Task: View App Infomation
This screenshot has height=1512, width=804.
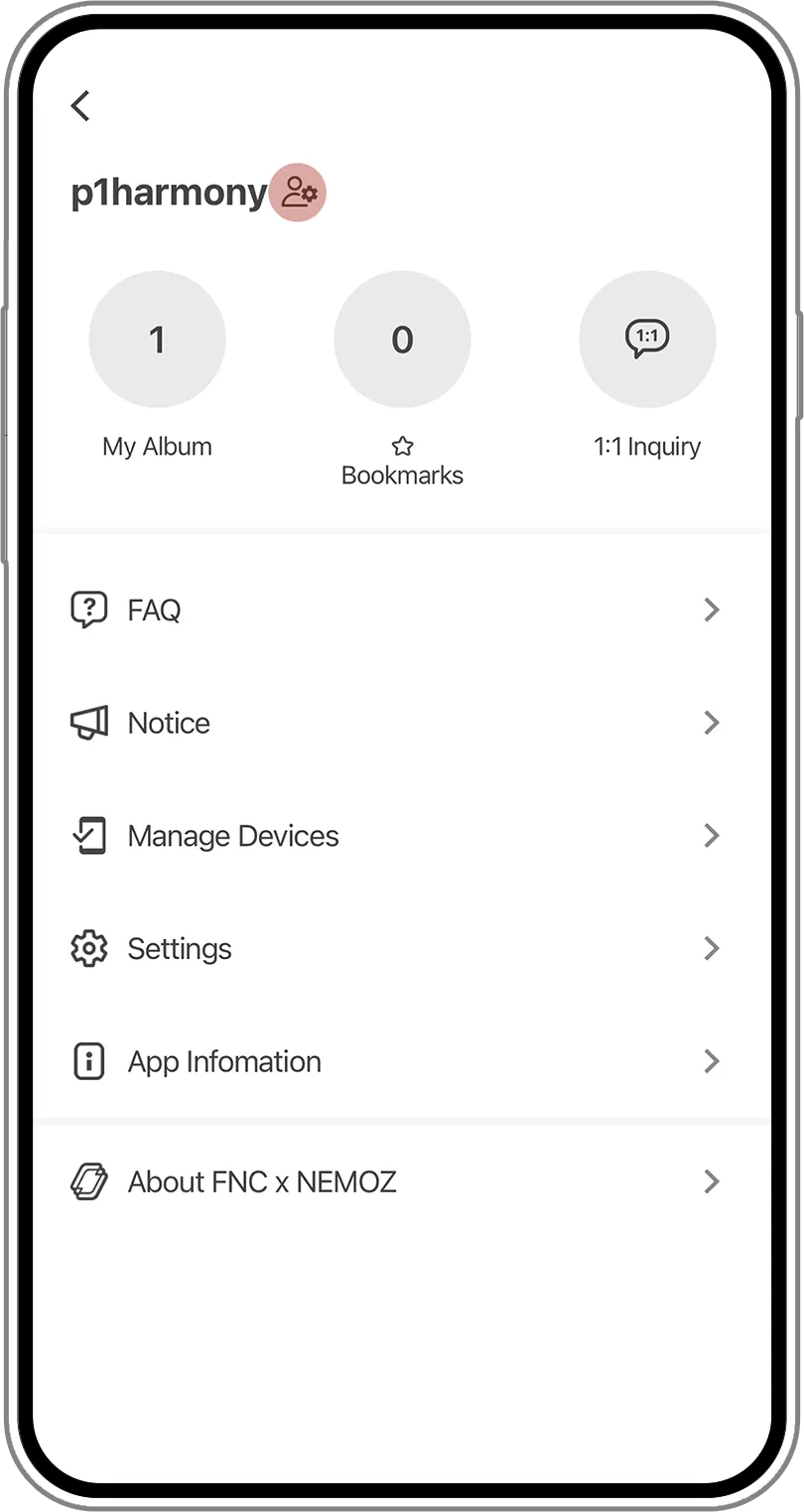Action: point(397,1062)
